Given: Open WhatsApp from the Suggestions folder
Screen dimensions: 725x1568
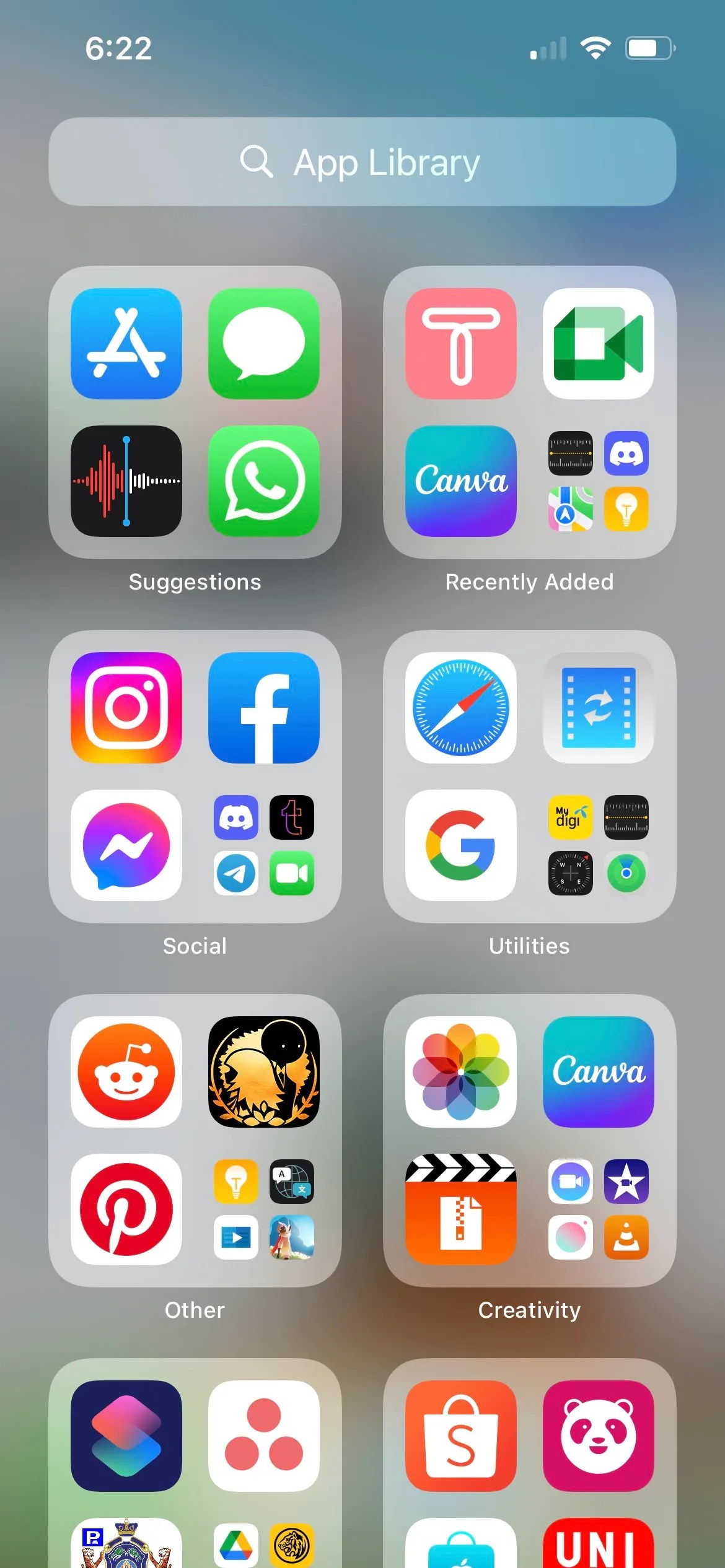Looking at the screenshot, I should click(x=263, y=481).
